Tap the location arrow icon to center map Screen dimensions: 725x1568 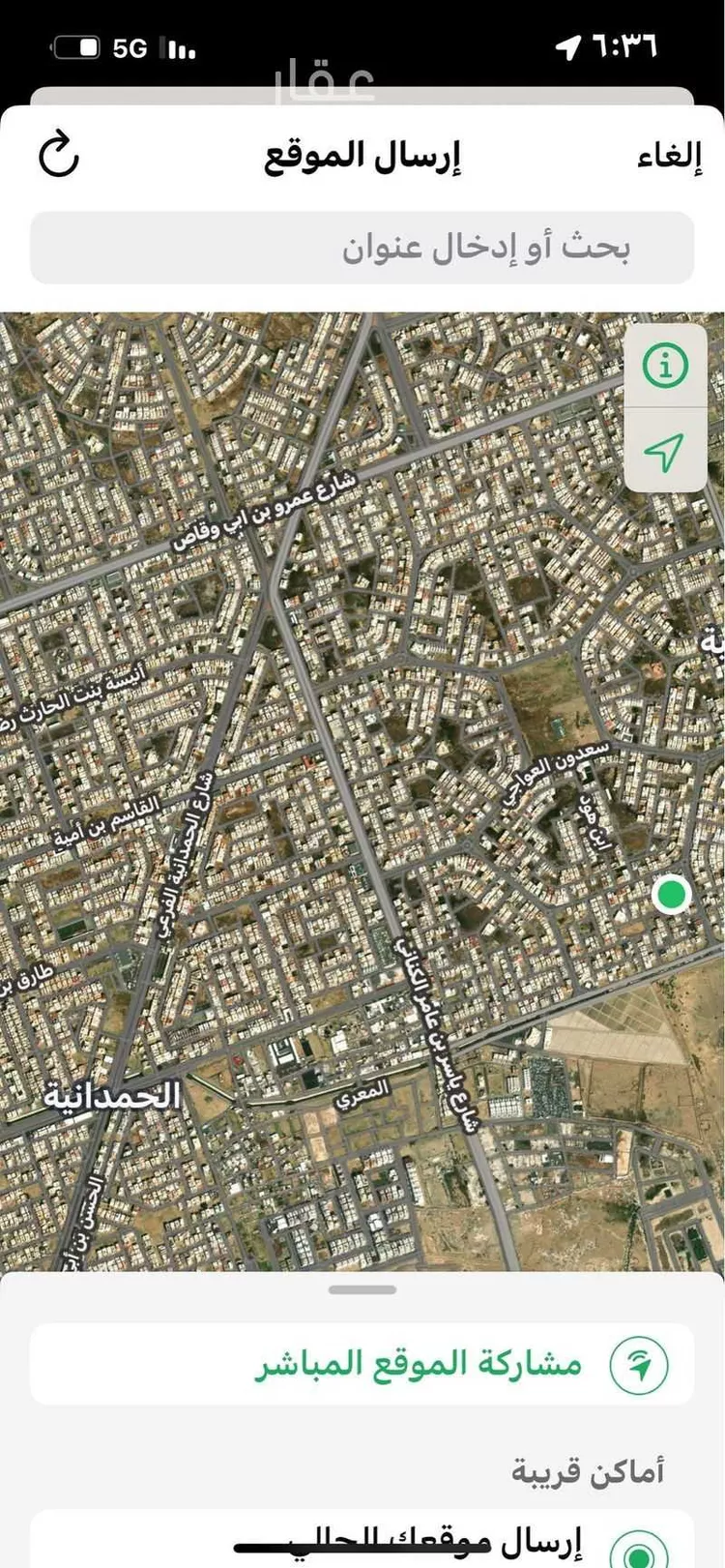click(x=667, y=450)
